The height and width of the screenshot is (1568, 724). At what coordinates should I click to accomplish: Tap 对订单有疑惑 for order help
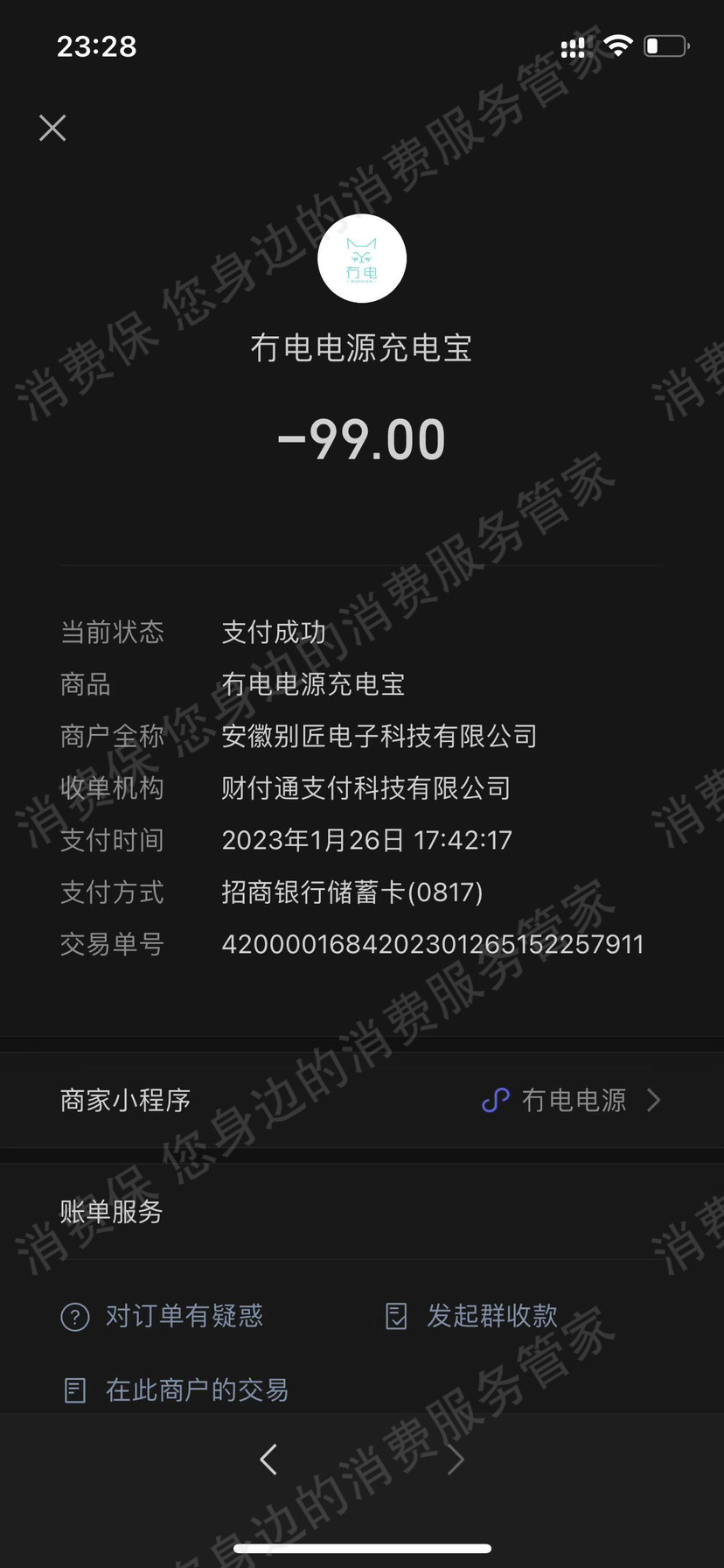[x=163, y=1315]
